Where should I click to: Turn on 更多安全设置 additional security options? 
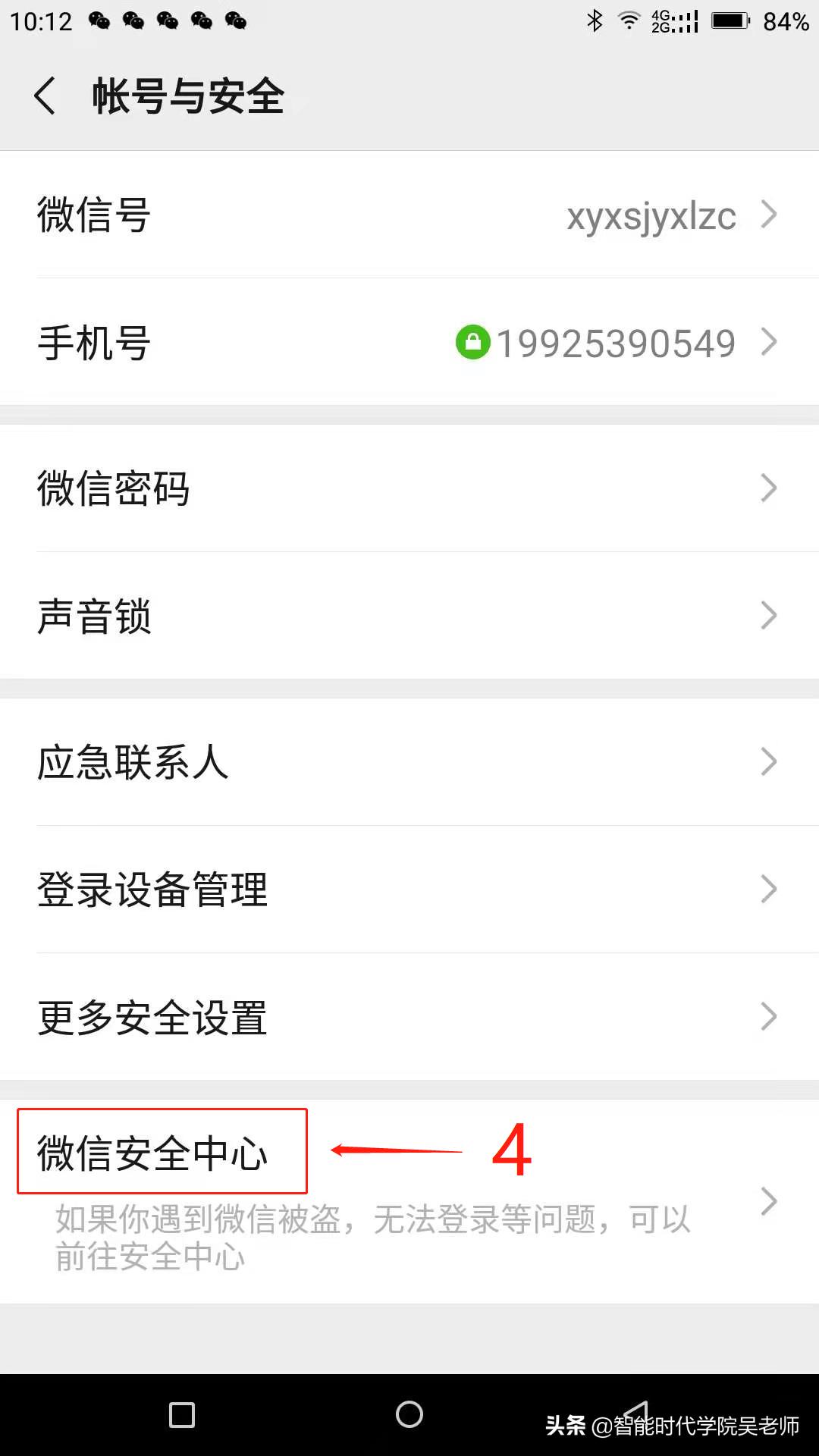(409, 1019)
